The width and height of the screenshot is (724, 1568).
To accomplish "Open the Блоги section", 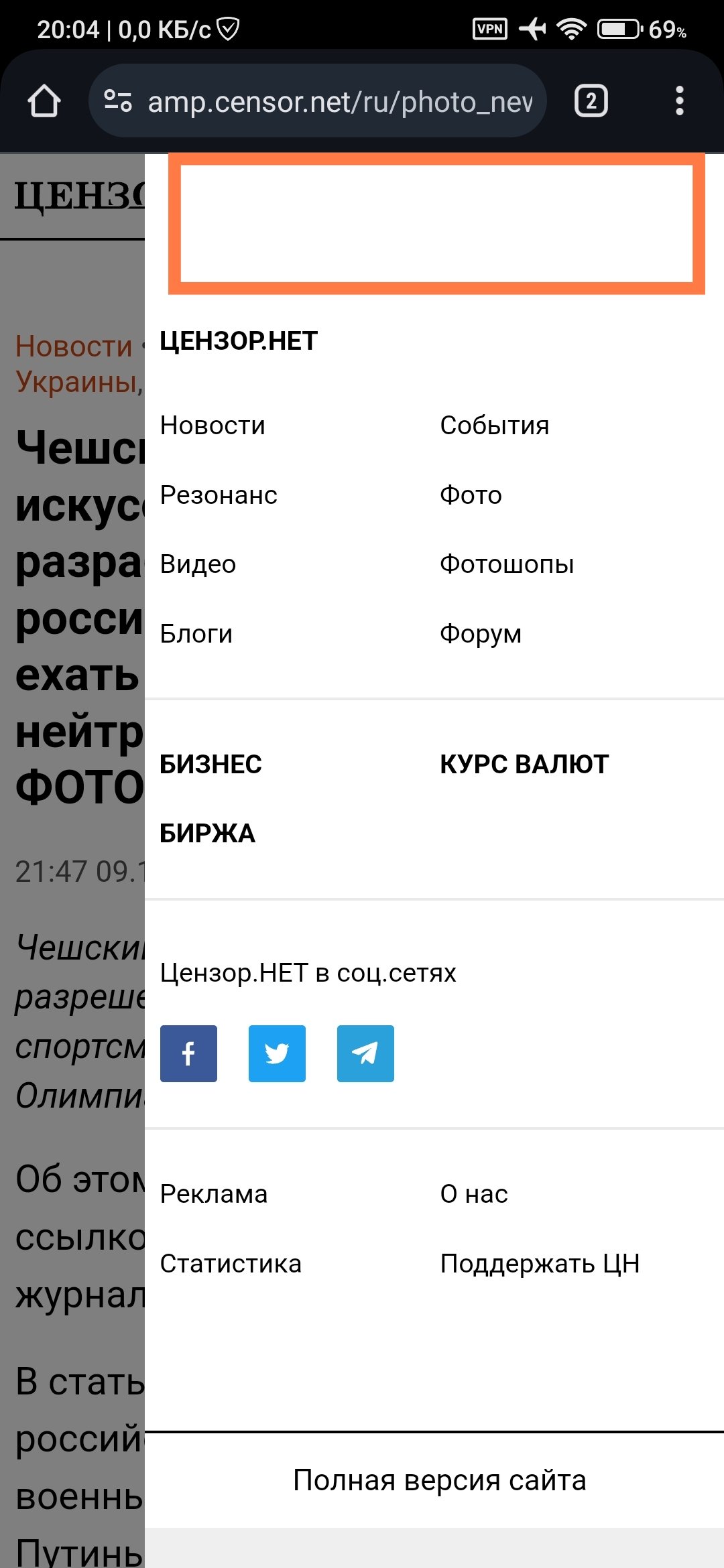I will click(x=195, y=633).
